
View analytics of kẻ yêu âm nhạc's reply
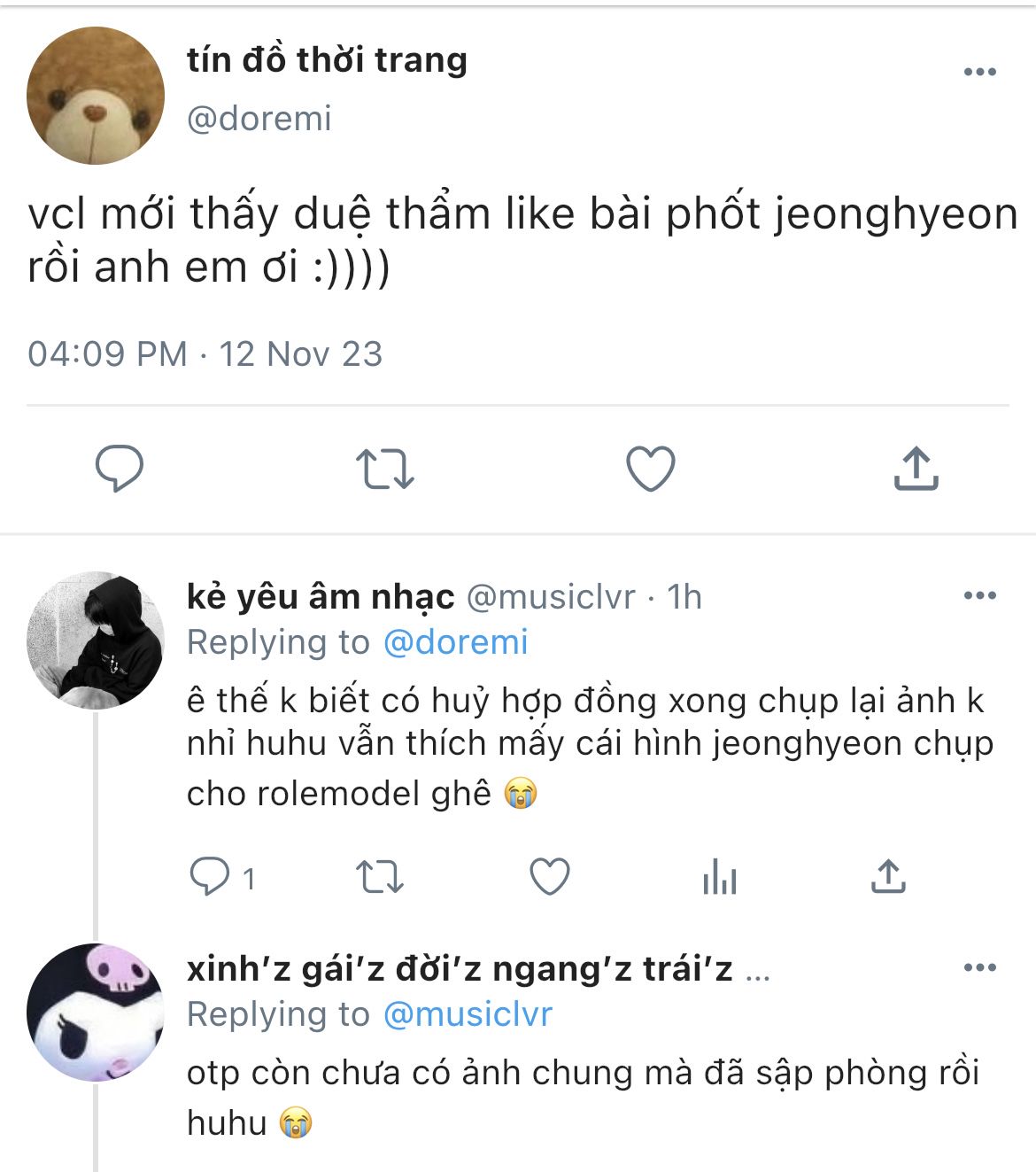click(x=719, y=878)
